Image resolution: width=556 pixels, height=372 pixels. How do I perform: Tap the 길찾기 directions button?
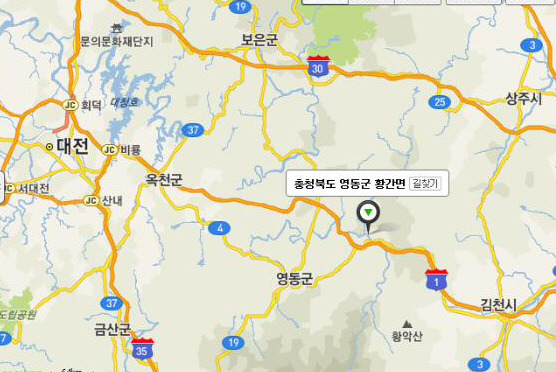425,184
